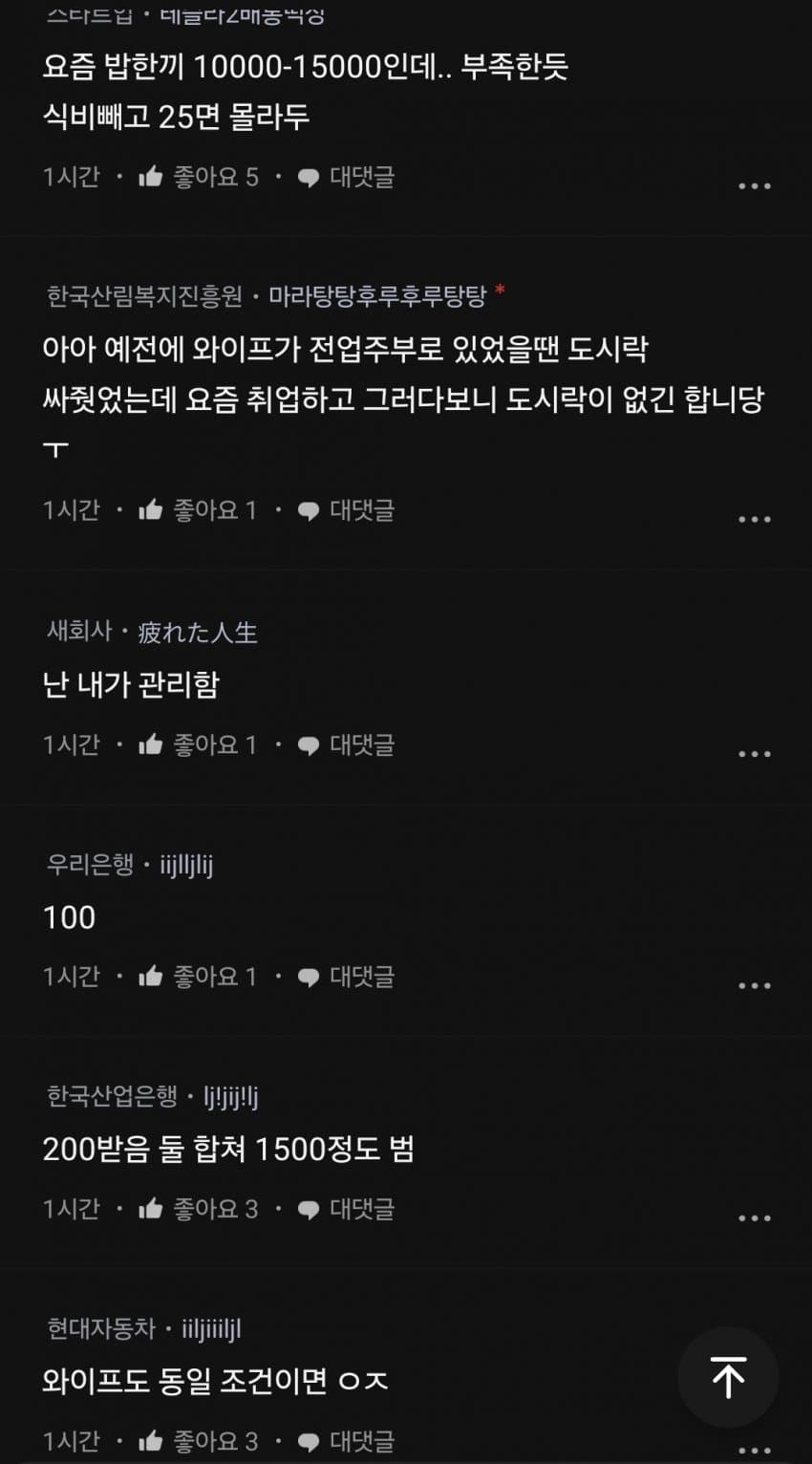This screenshot has height=1464, width=812.
Task: Tap the scroll-to-top arrow button
Action: coord(729,1377)
